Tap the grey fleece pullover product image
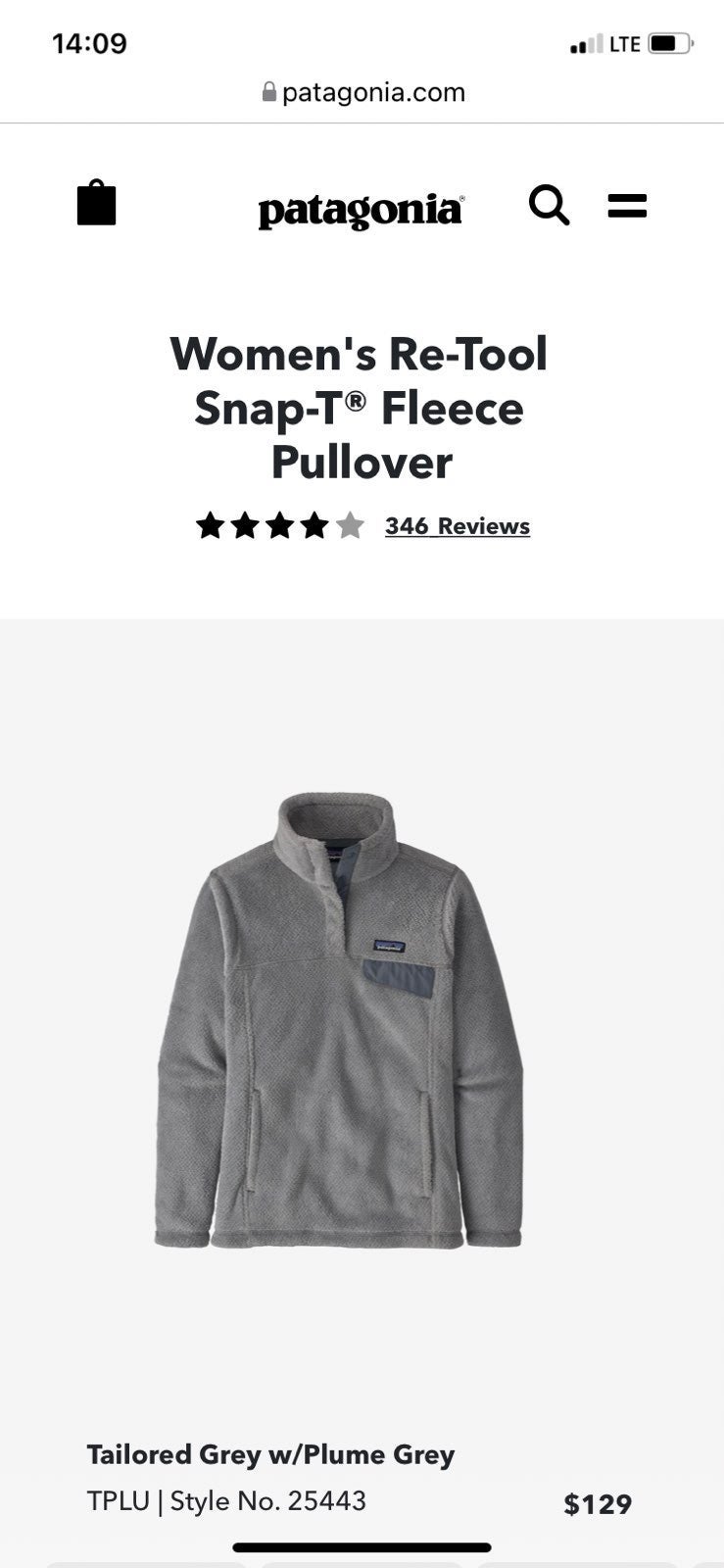 pyautogui.click(x=339, y=1020)
